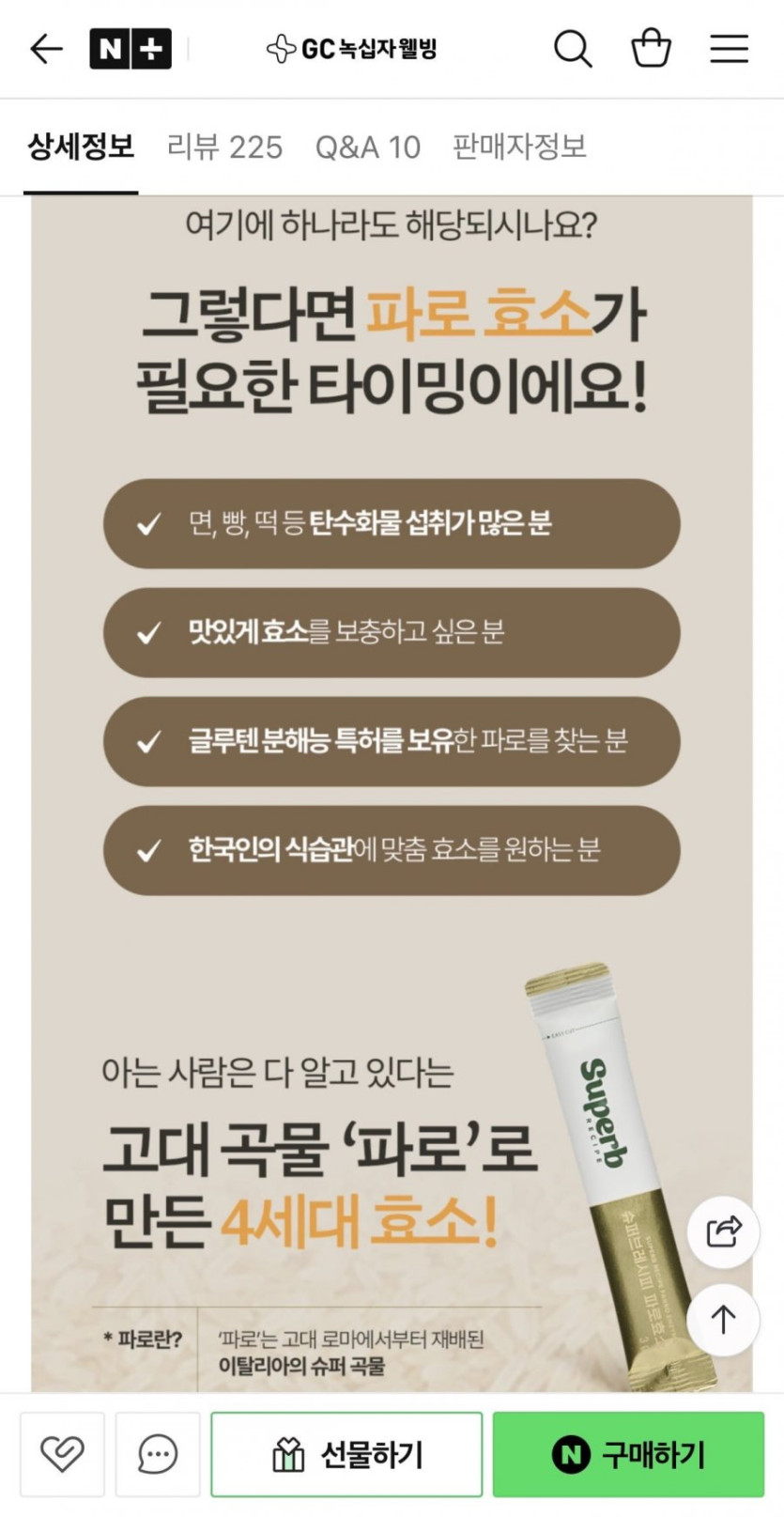Switch to the Q&A 10 tab
This screenshot has width=784, height=1517.
[367, 147]
